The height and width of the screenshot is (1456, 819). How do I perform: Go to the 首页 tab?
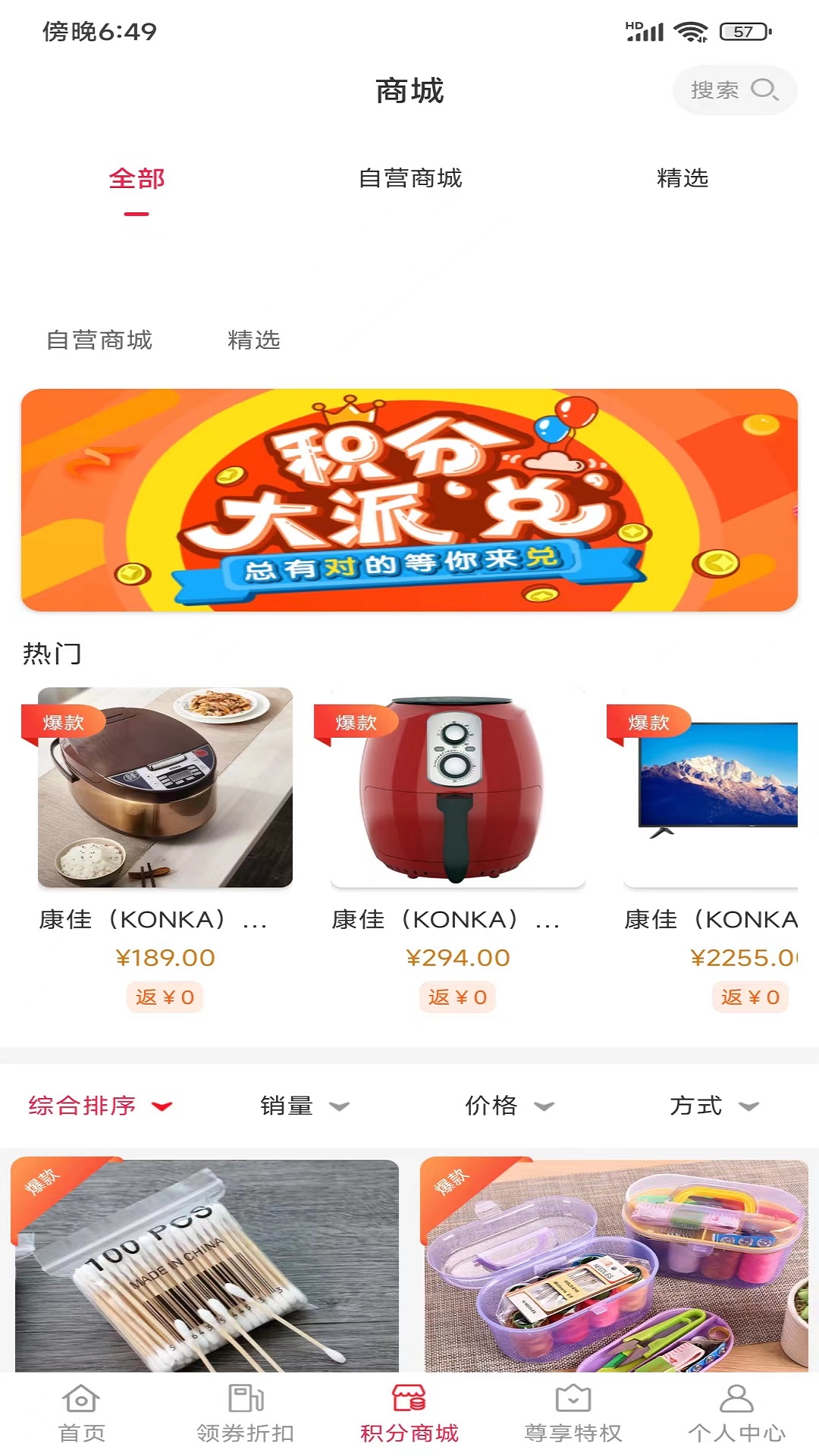tap(82, 1414)
